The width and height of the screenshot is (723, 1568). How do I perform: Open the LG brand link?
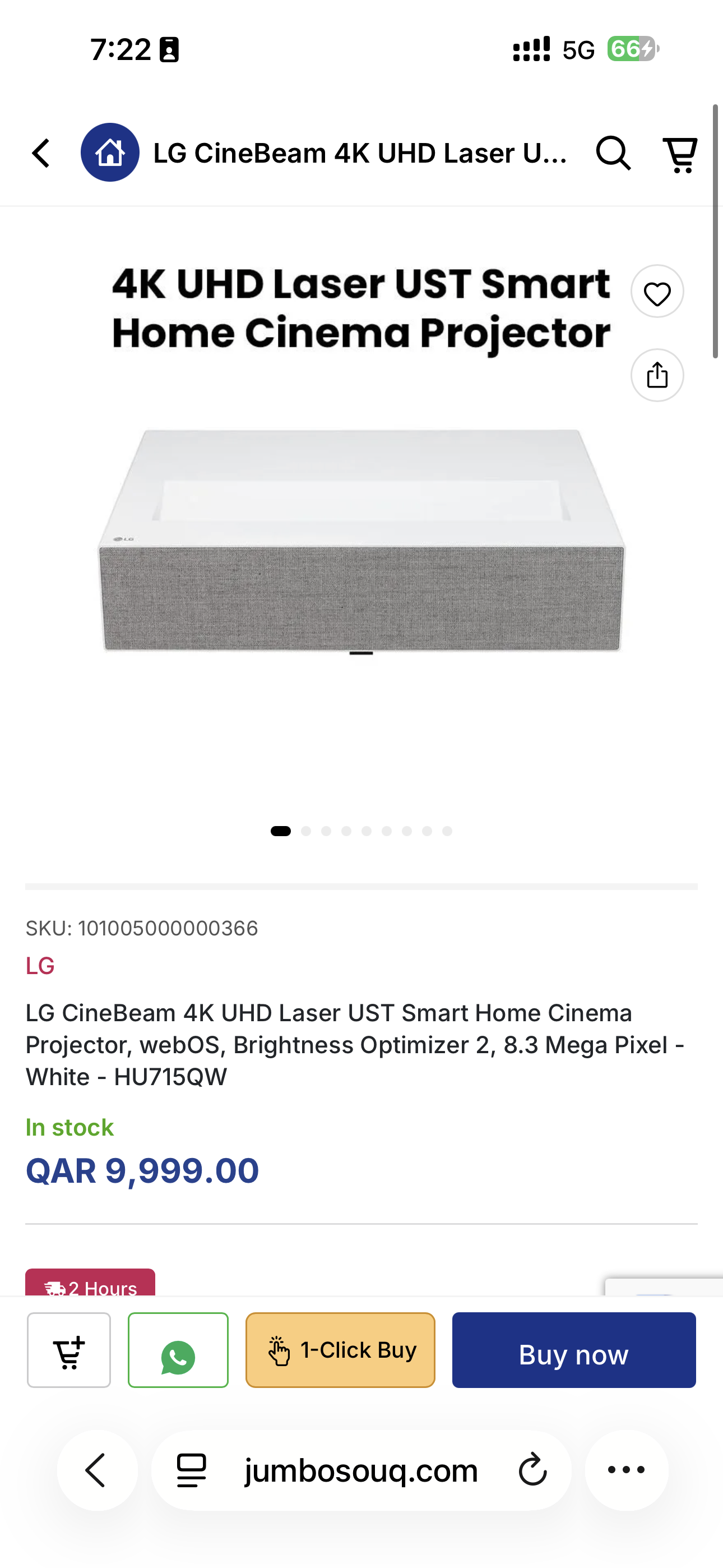point(40,966)
